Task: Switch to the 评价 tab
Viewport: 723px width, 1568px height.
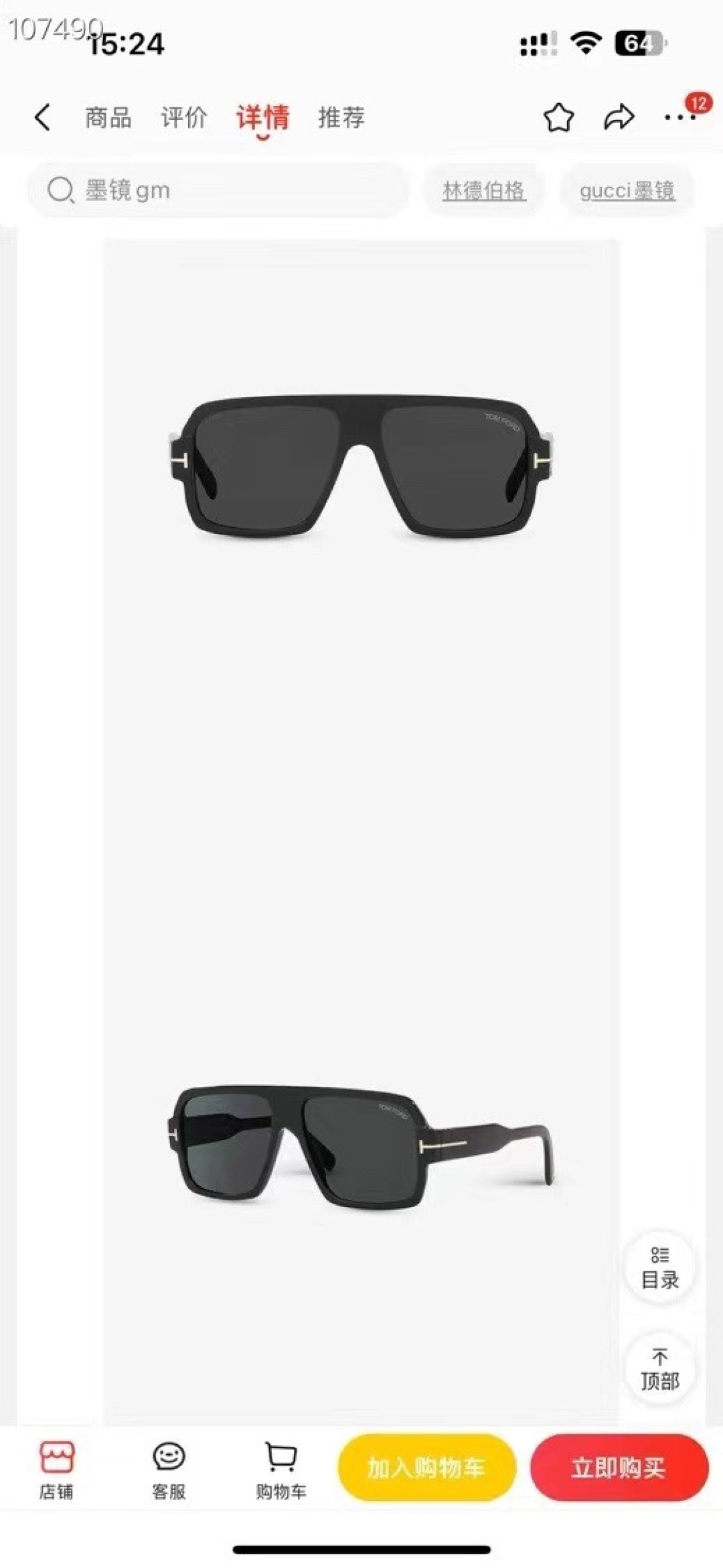Action: pos(183,117)
